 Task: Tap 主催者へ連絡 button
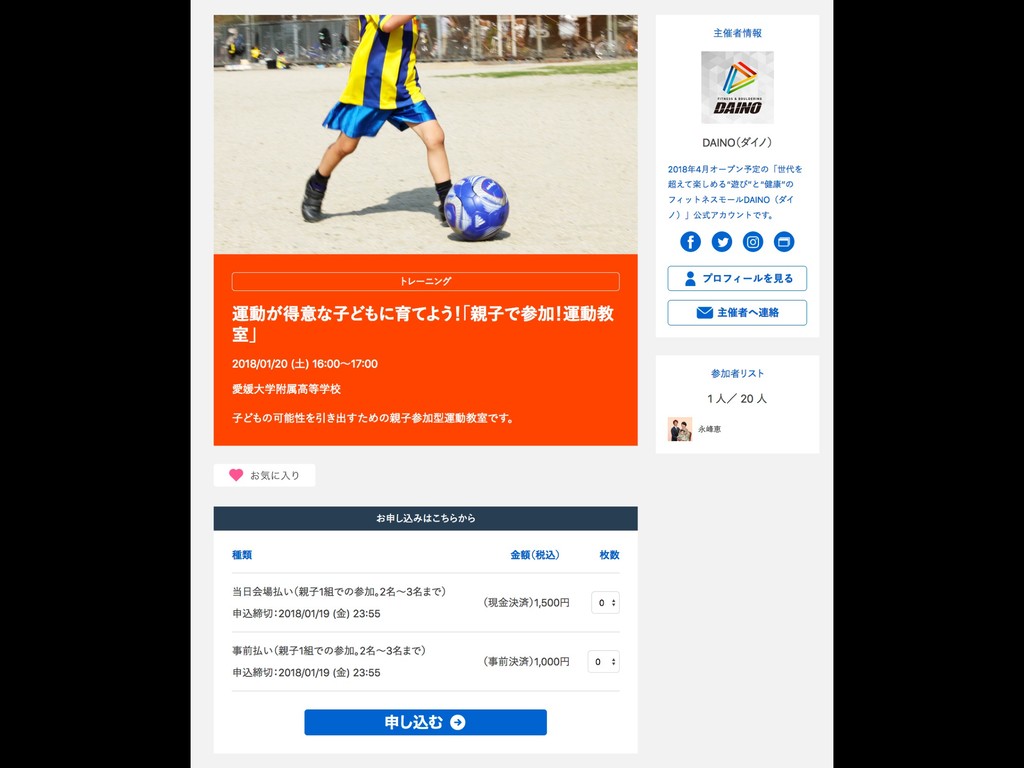click(x=737, y=313)
